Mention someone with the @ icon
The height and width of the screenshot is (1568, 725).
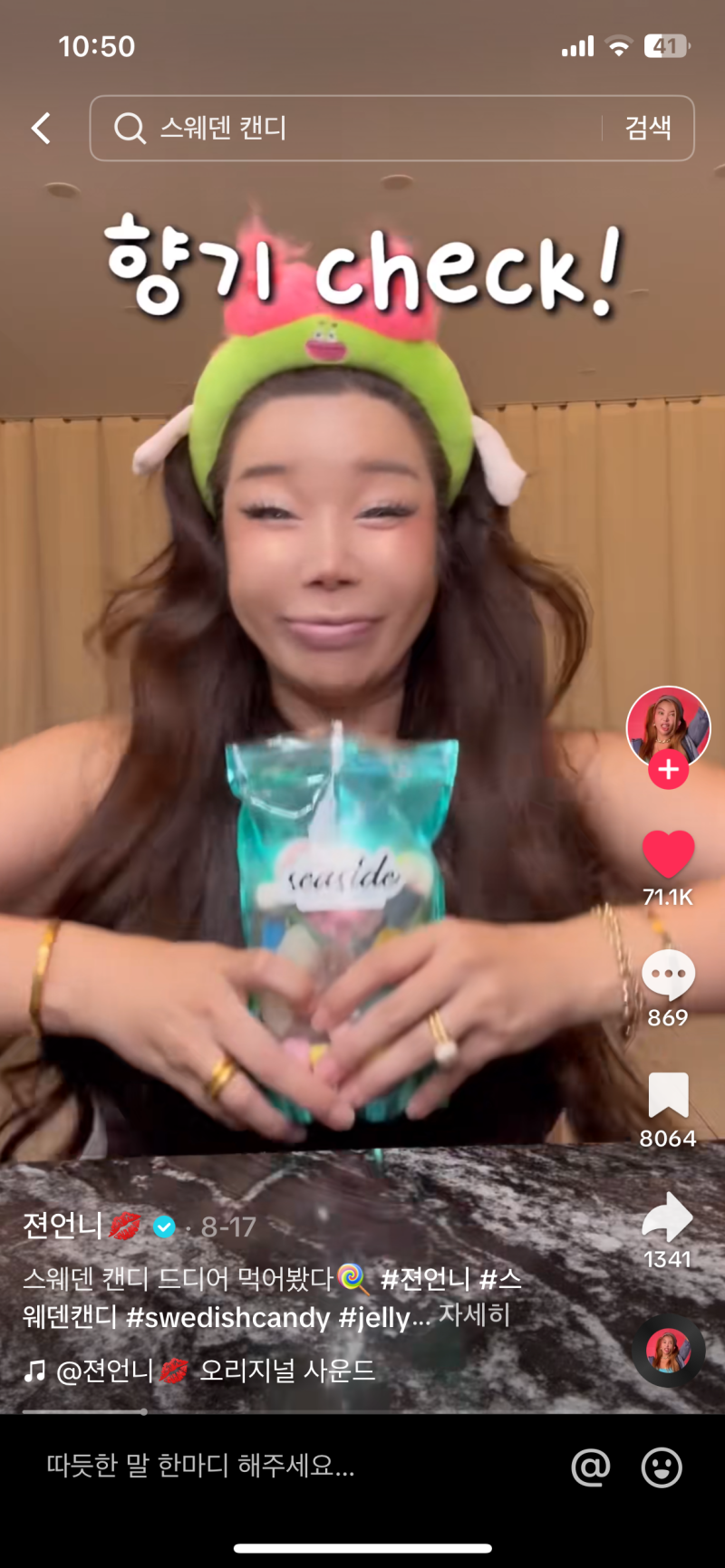point(590,1467)
